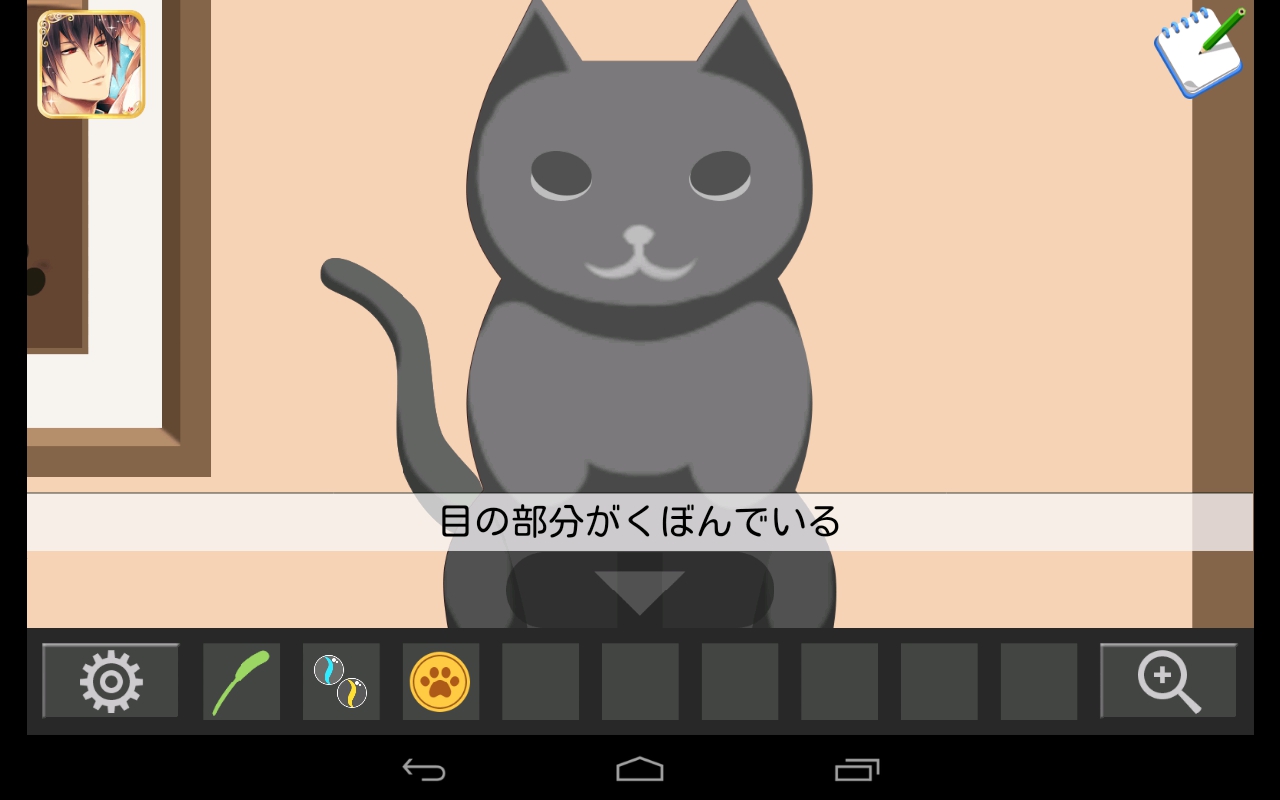Go to the system home screen
The image size is (1280, 800).
640,769
